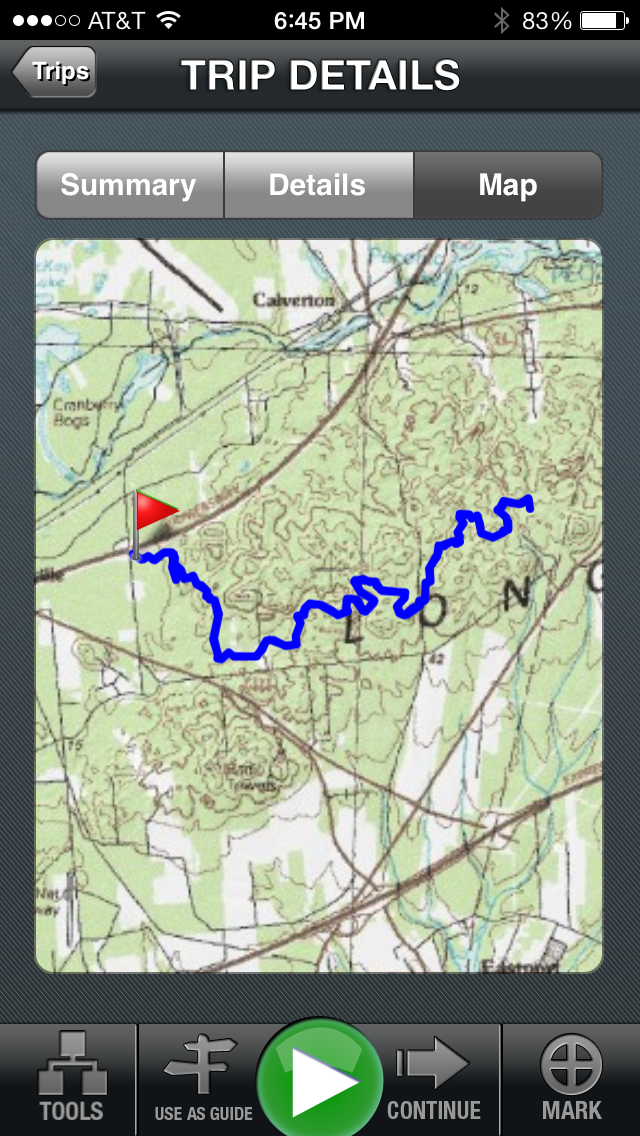Go back to Trips list
The image size is (640, 1136).
(55, 72)
